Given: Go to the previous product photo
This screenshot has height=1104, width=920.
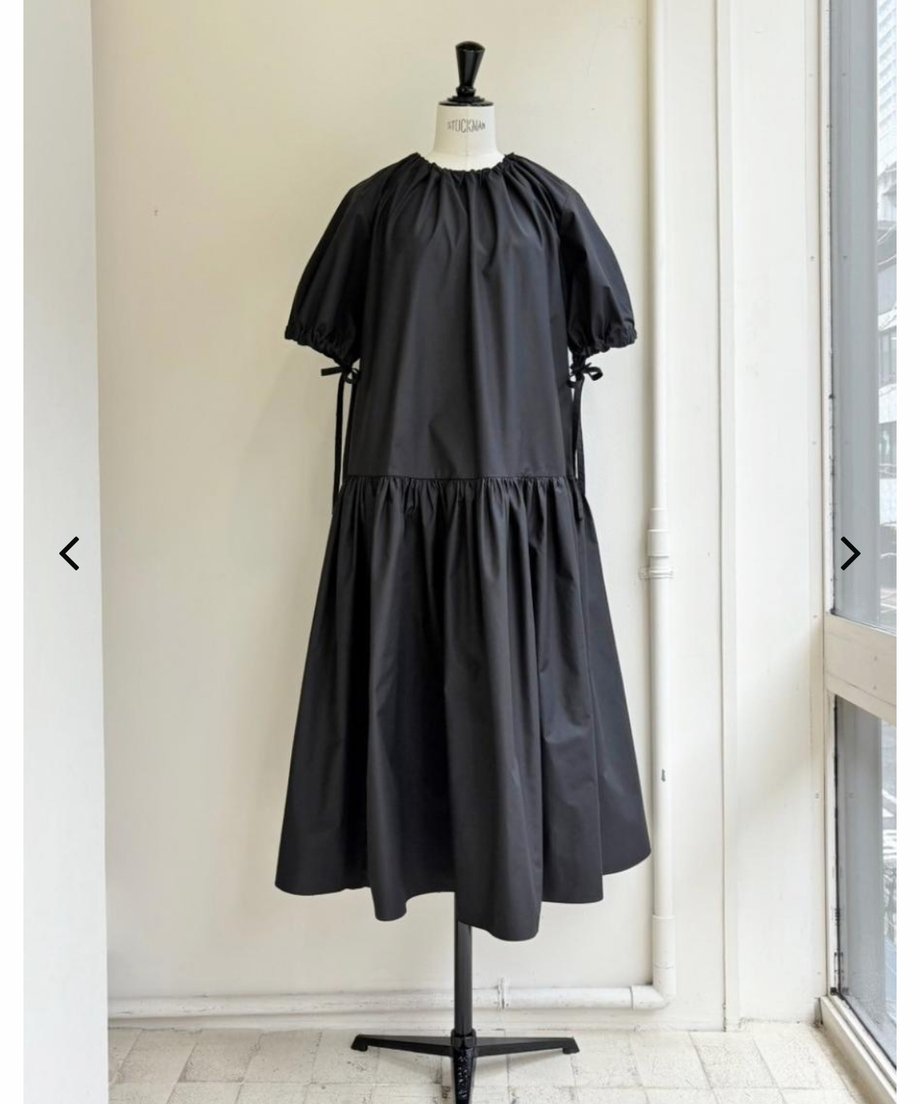Looking at the screenshot, I should 69,553.
